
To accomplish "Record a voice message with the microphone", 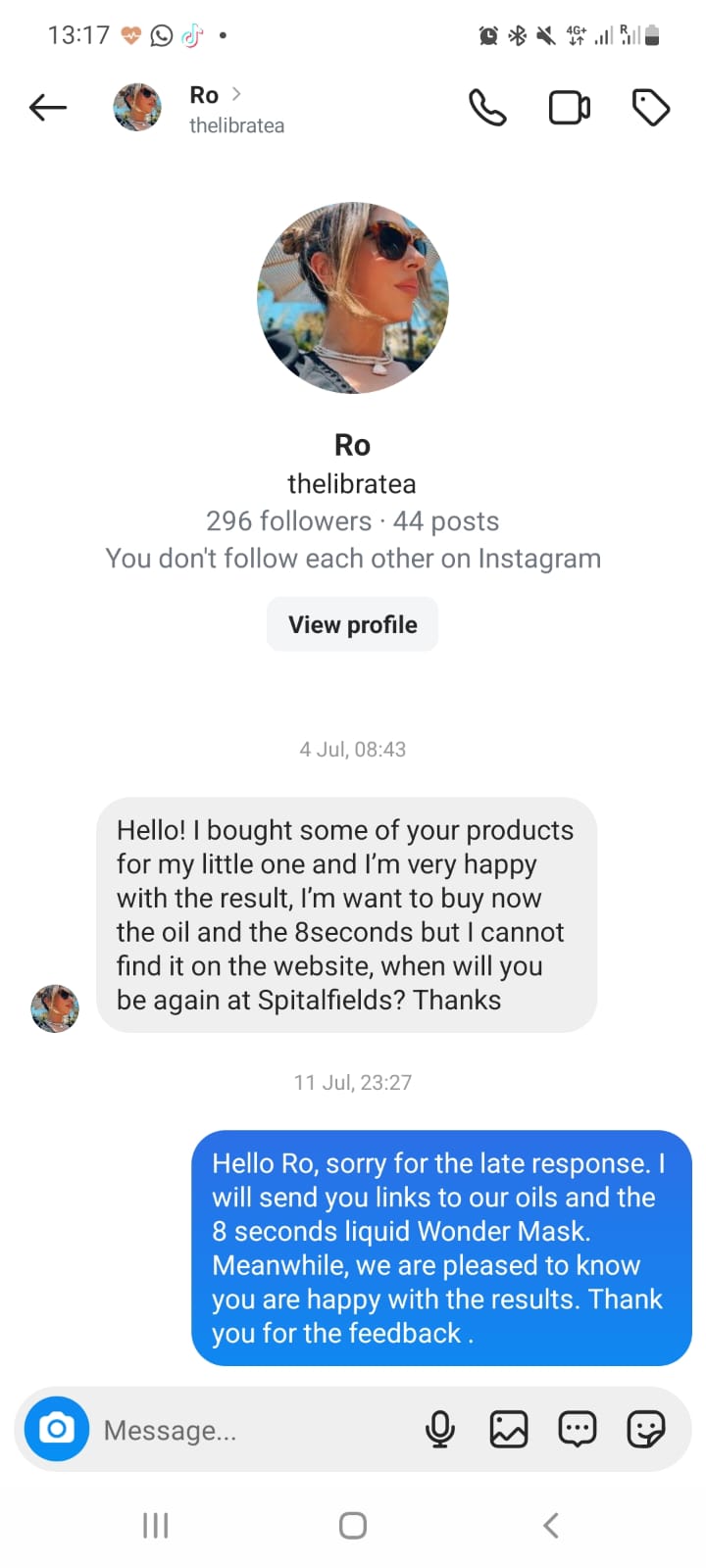I will coord(440,1430).
